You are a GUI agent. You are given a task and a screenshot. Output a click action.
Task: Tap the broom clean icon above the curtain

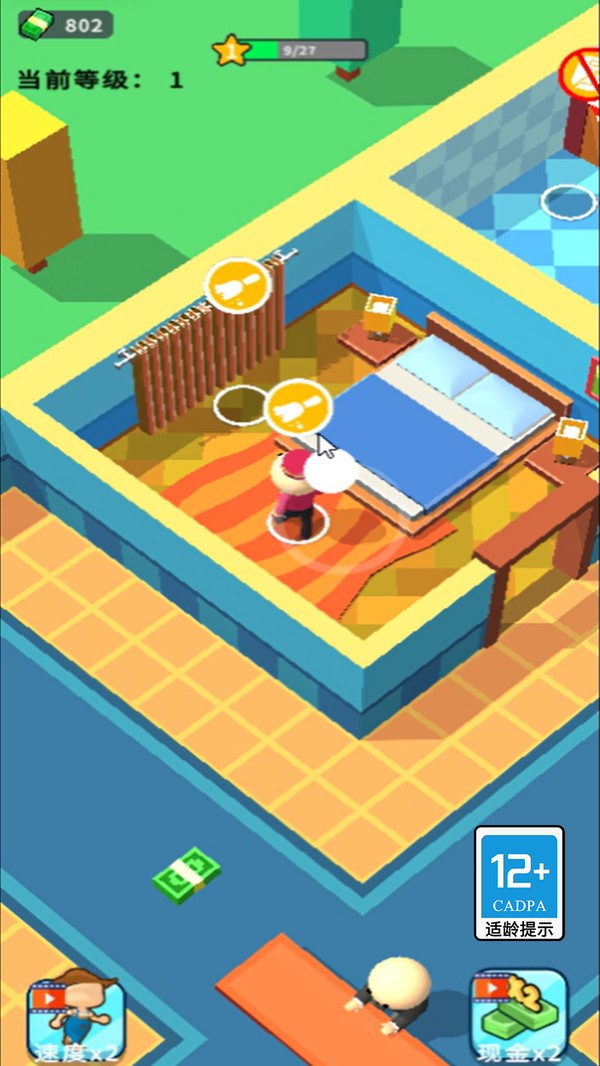click(238, 286)
